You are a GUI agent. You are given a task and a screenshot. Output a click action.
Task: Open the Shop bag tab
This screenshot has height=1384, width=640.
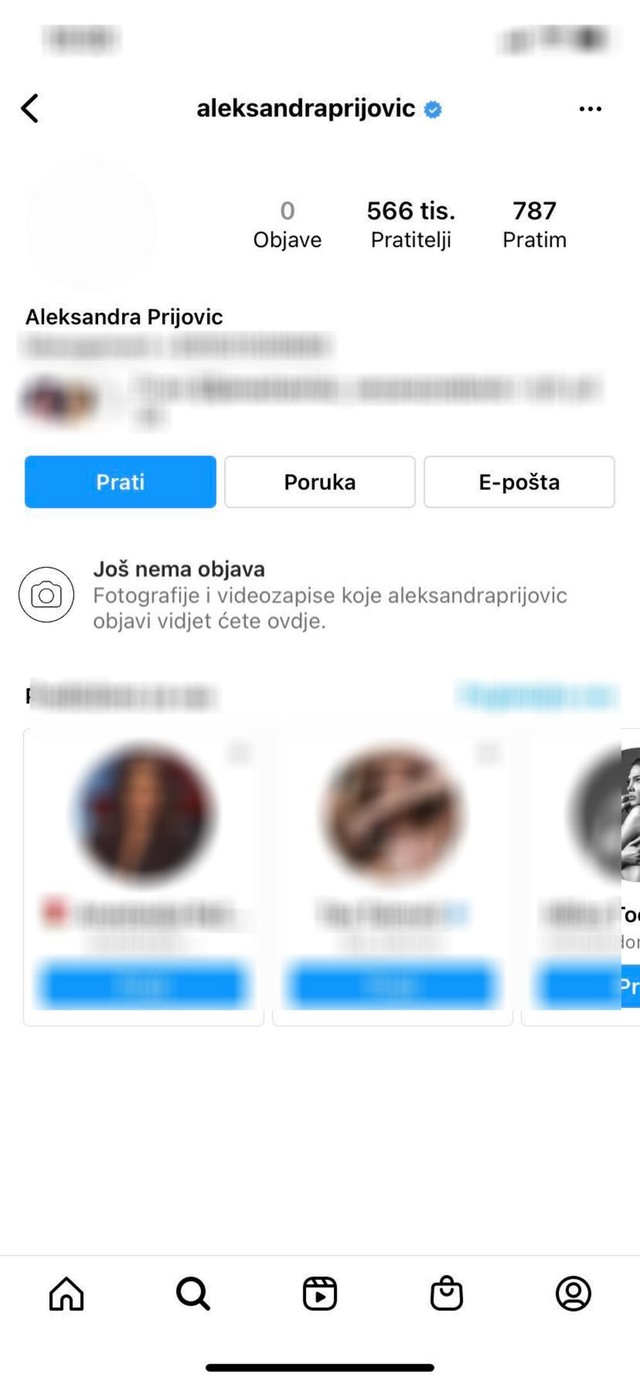(446, 1294)
